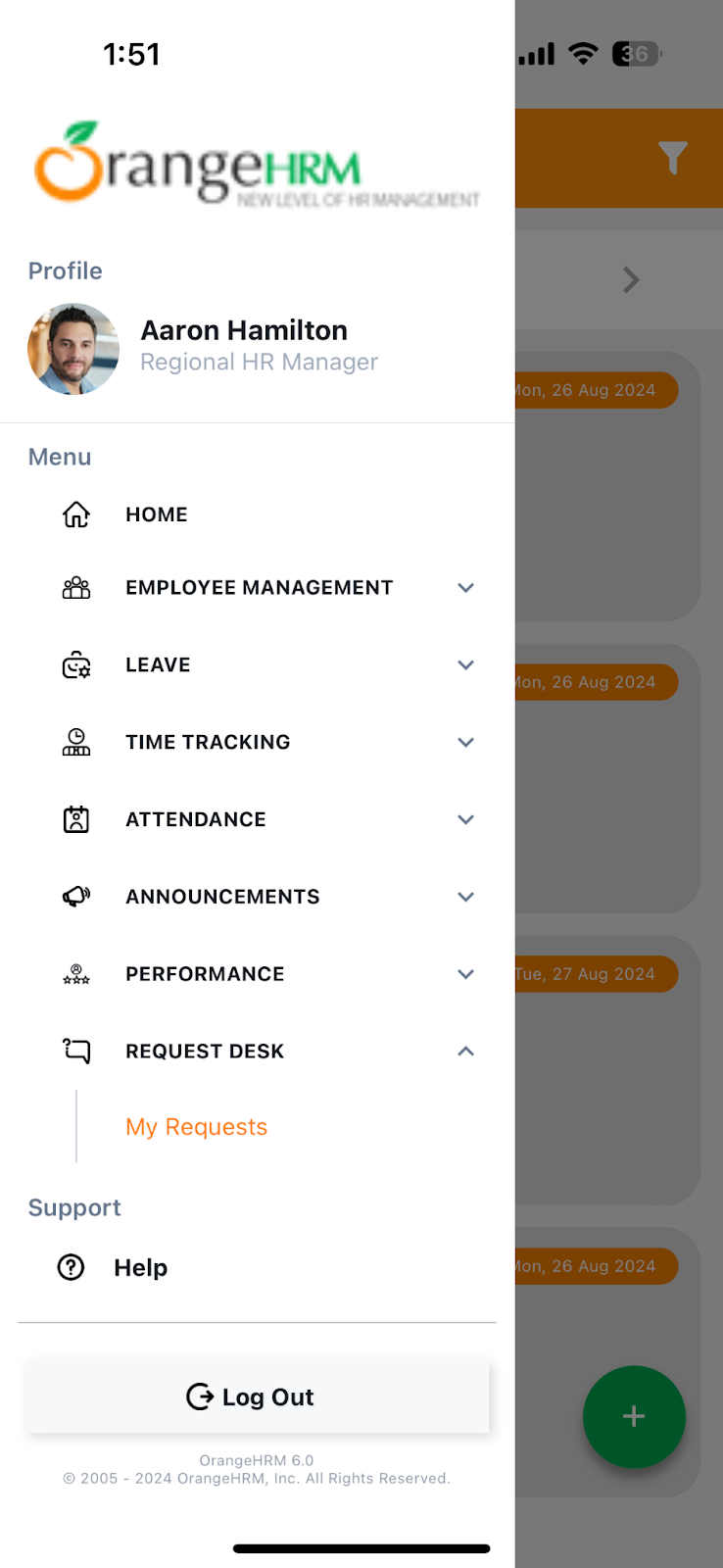Go to the Home menu item
The height and width of the screenshot is (1568, 723).
257,514
